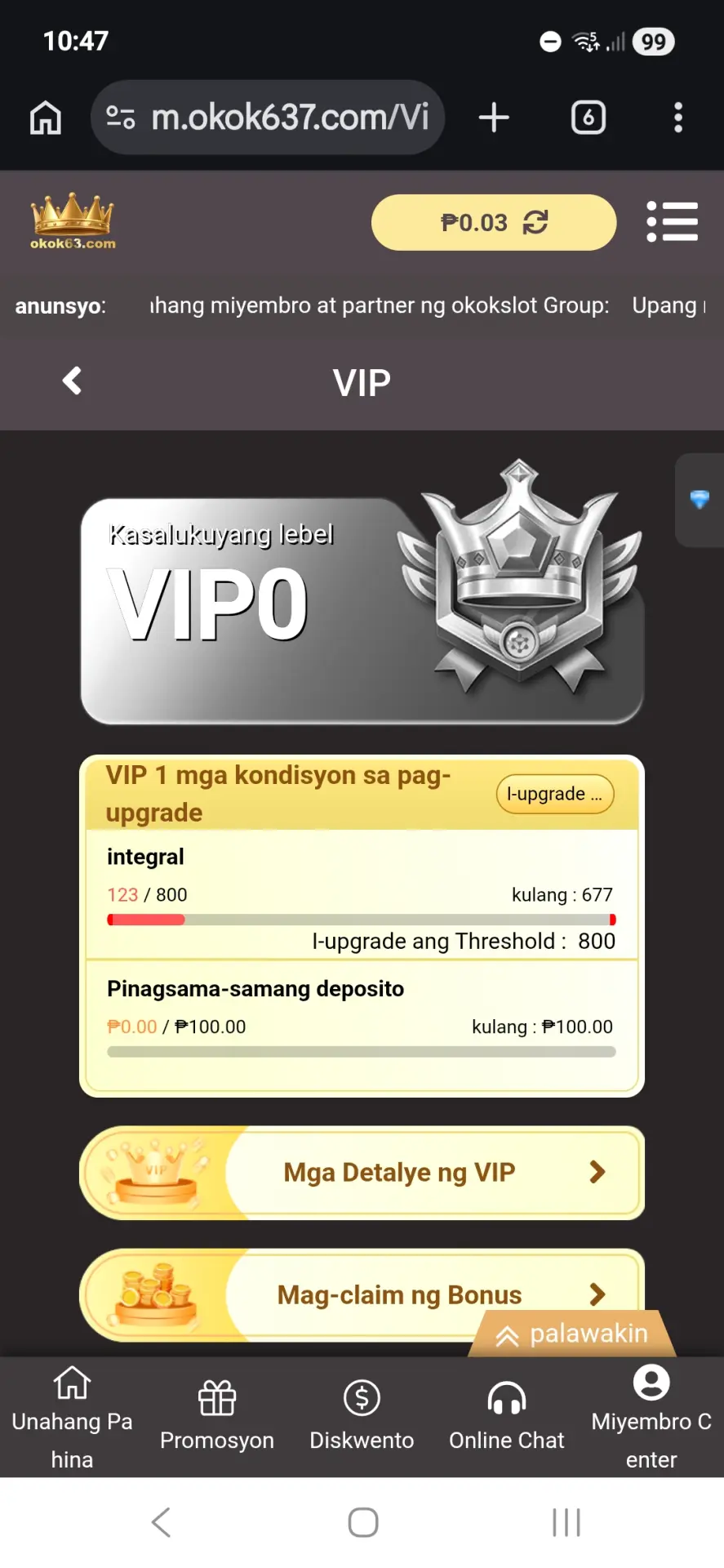
Task: Switch to the Promosyon tab
Action: (x=217, y=1419)
